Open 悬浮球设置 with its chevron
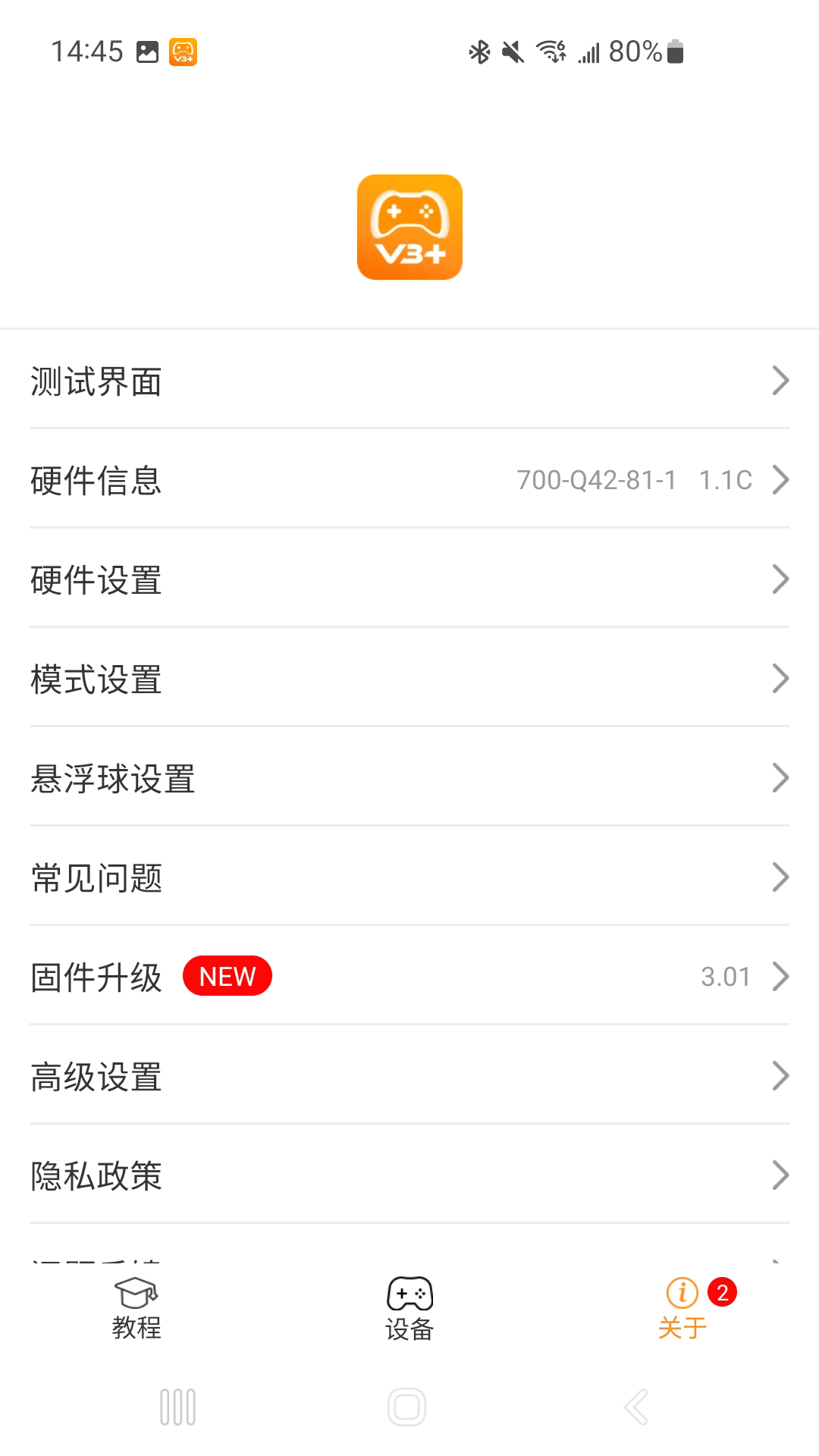The image size is (819, 1456). coord(780,777)
